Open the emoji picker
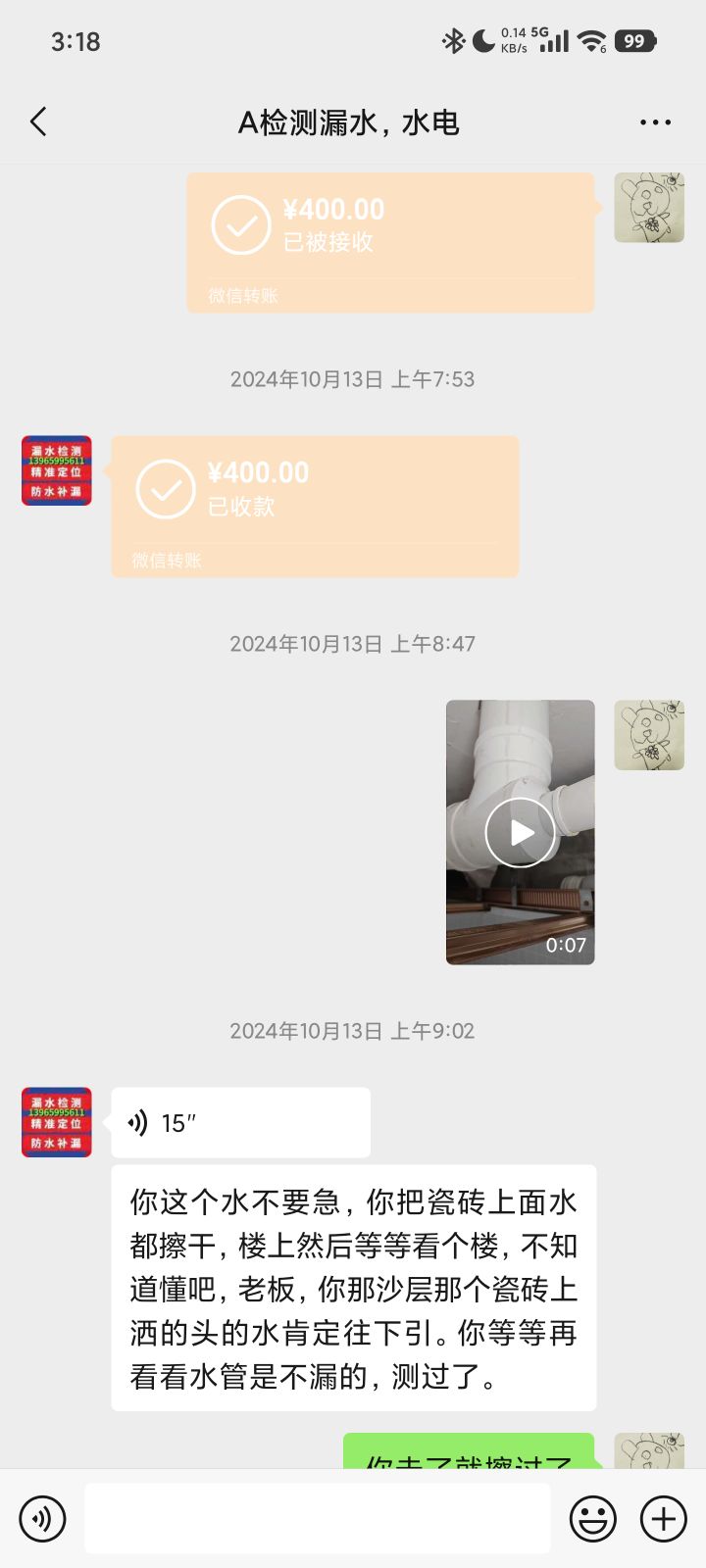 click(593, 1519)
